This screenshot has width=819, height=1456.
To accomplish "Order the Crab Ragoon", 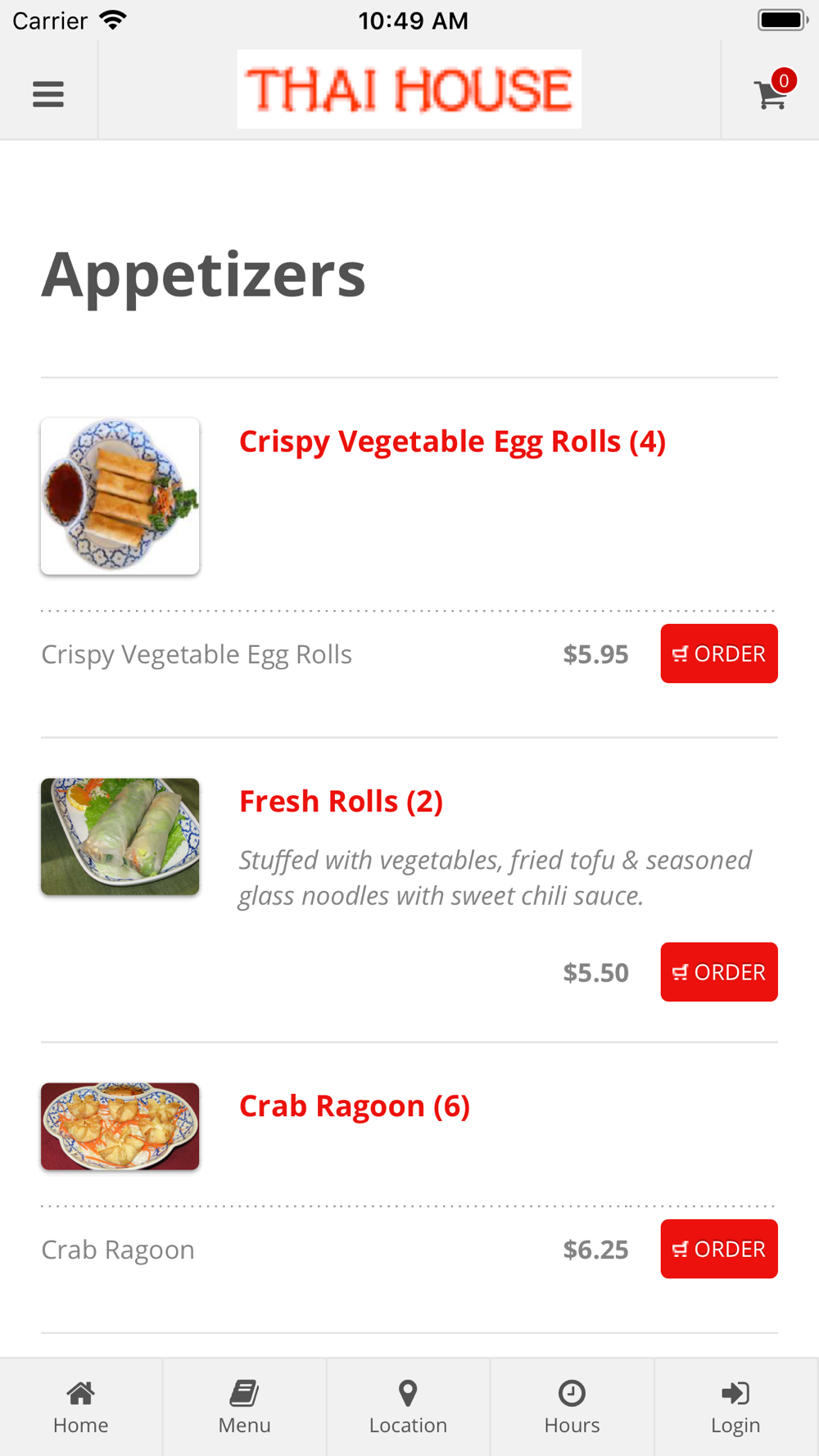I will pos(719,1249).
